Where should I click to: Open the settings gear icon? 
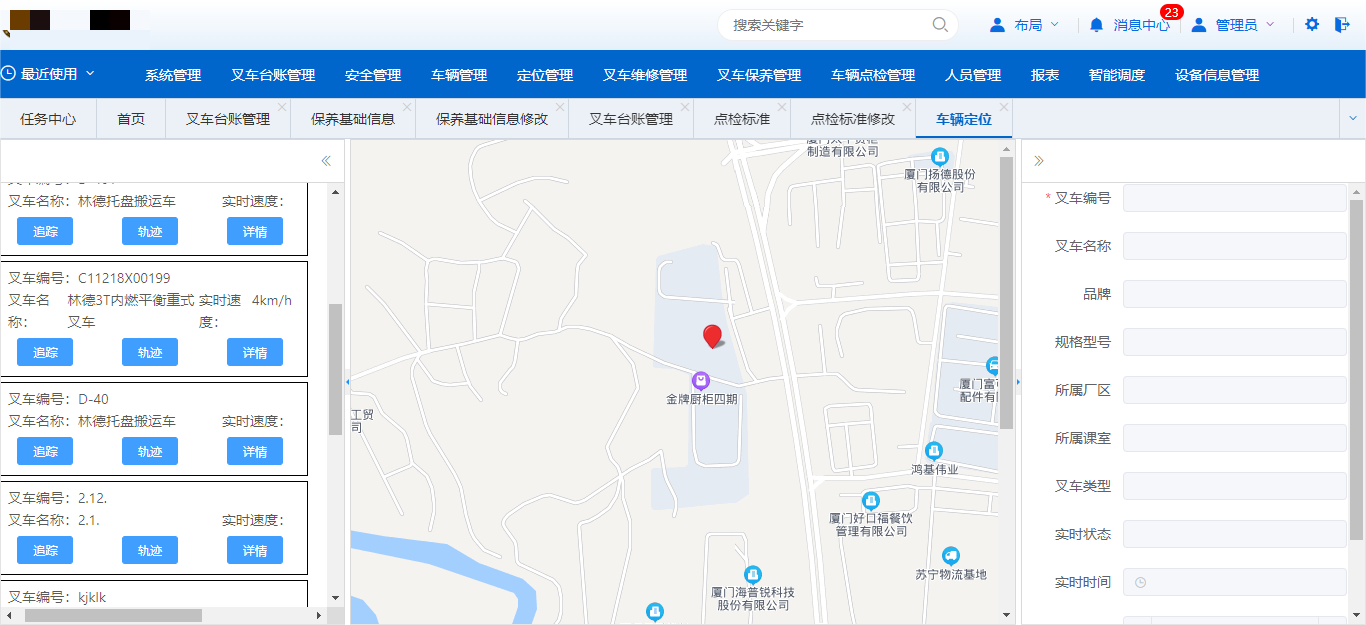(x=1312, y=25)
